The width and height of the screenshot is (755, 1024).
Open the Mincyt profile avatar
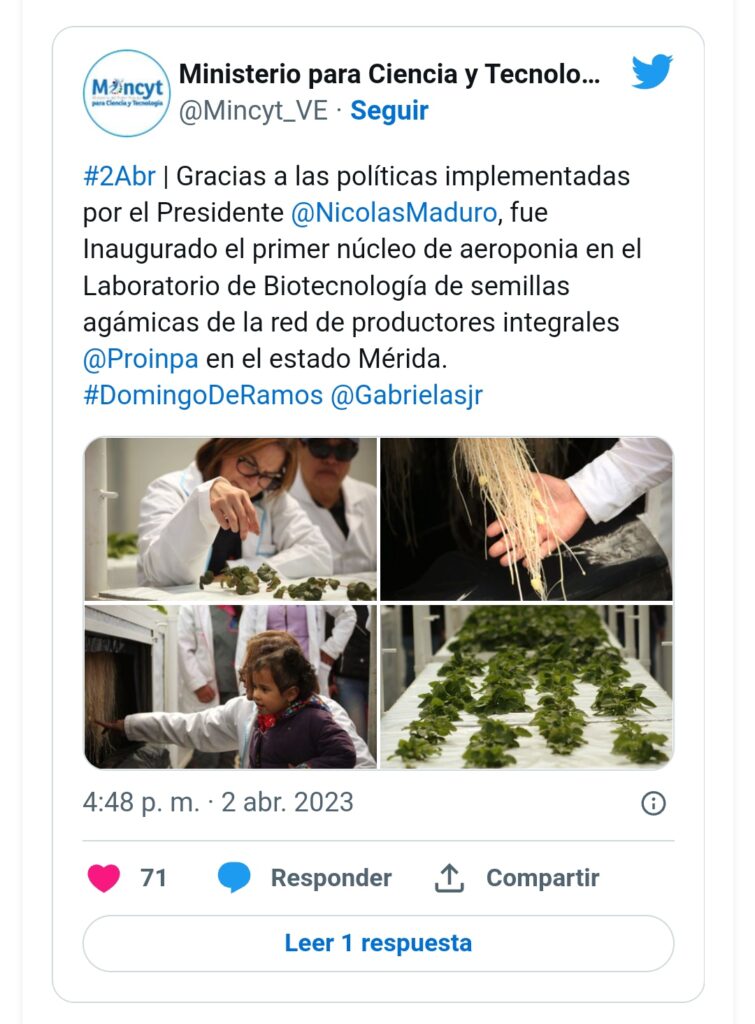126,93
